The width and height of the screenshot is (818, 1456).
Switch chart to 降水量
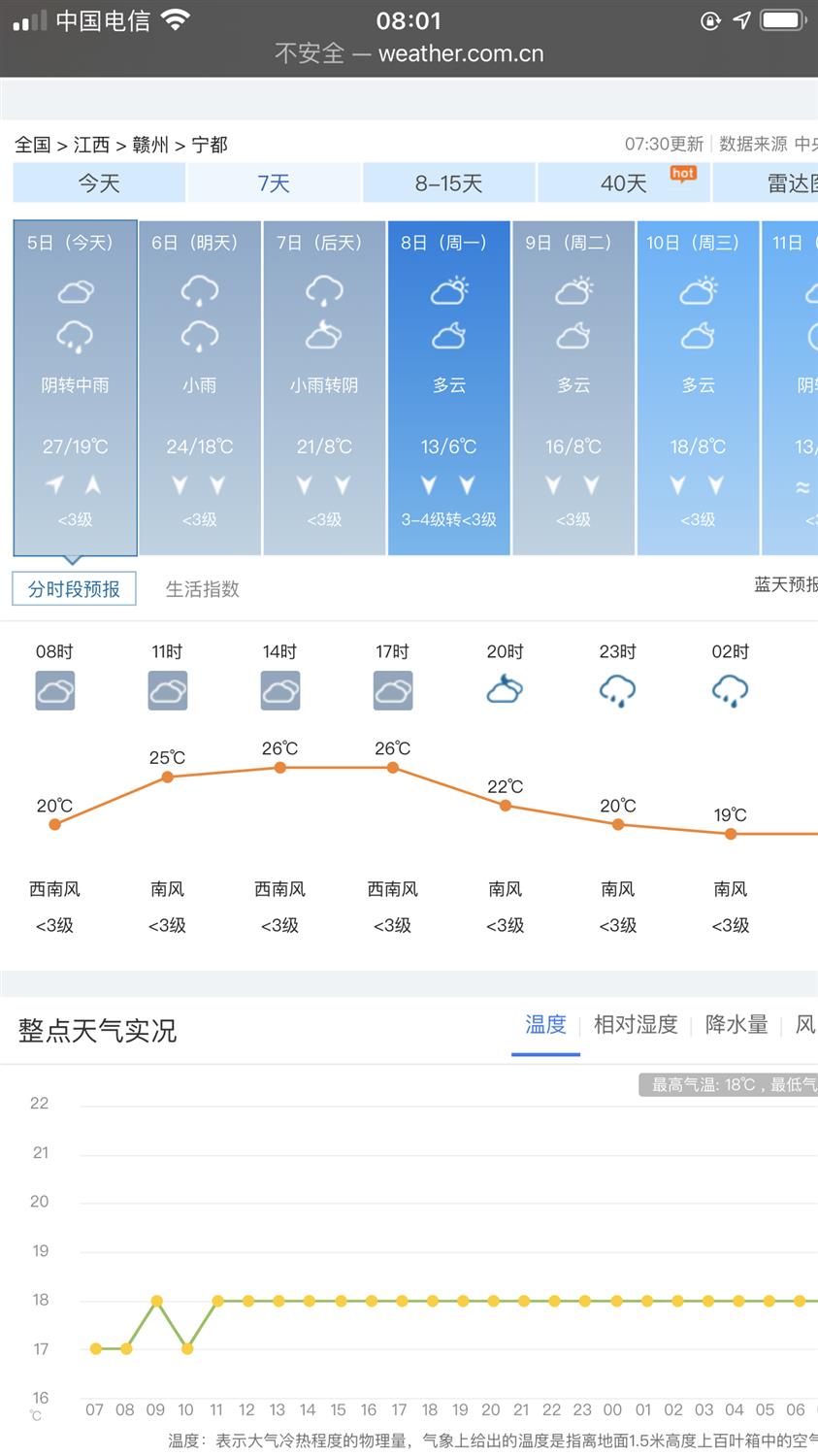coord(736,1025)
